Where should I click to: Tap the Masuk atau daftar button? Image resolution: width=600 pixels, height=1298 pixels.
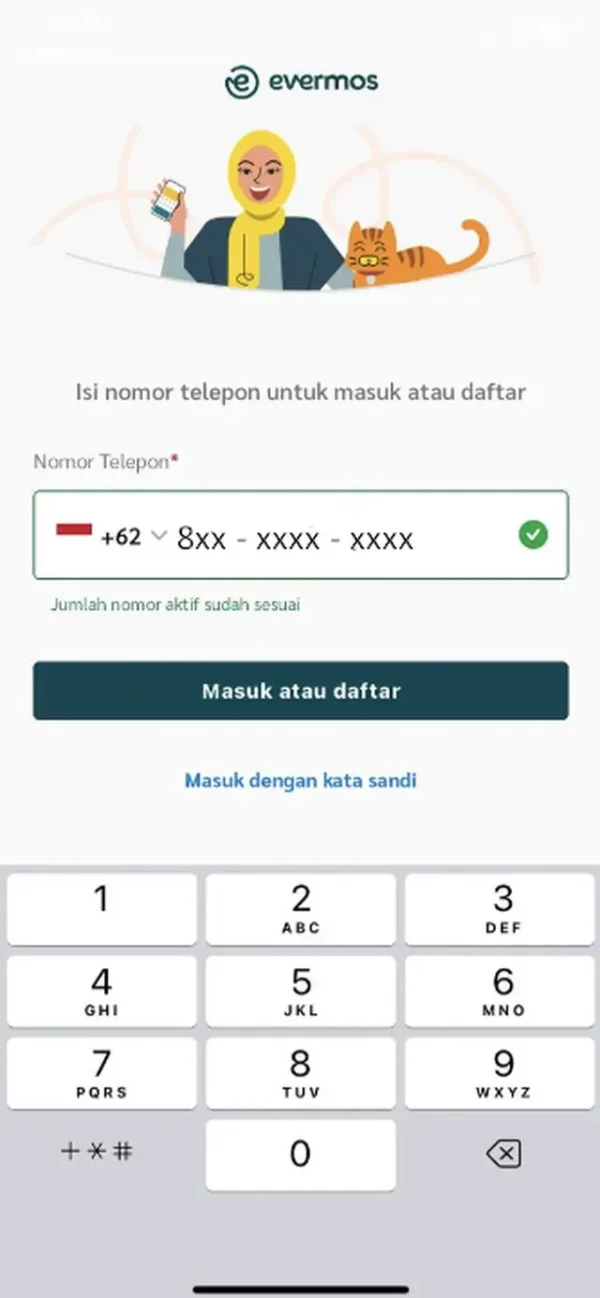300,691
